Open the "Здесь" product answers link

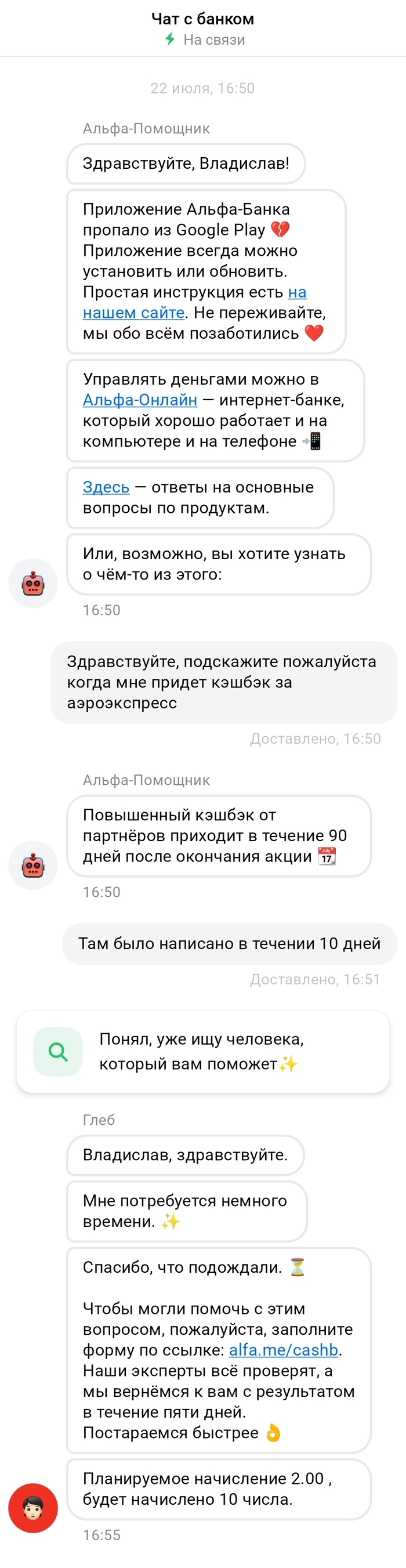coord(106,487)
